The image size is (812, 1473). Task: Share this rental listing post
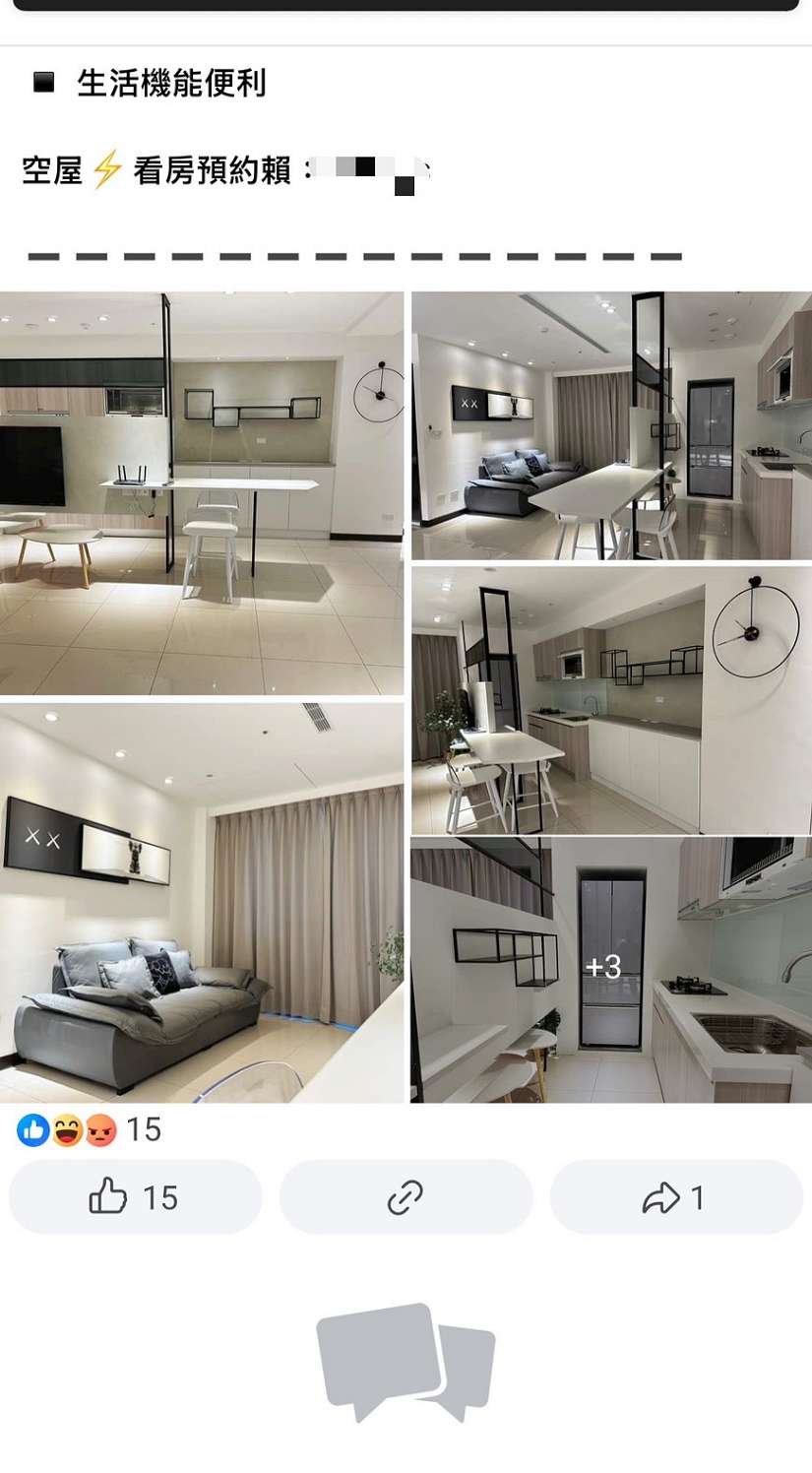pos(675,1197)
